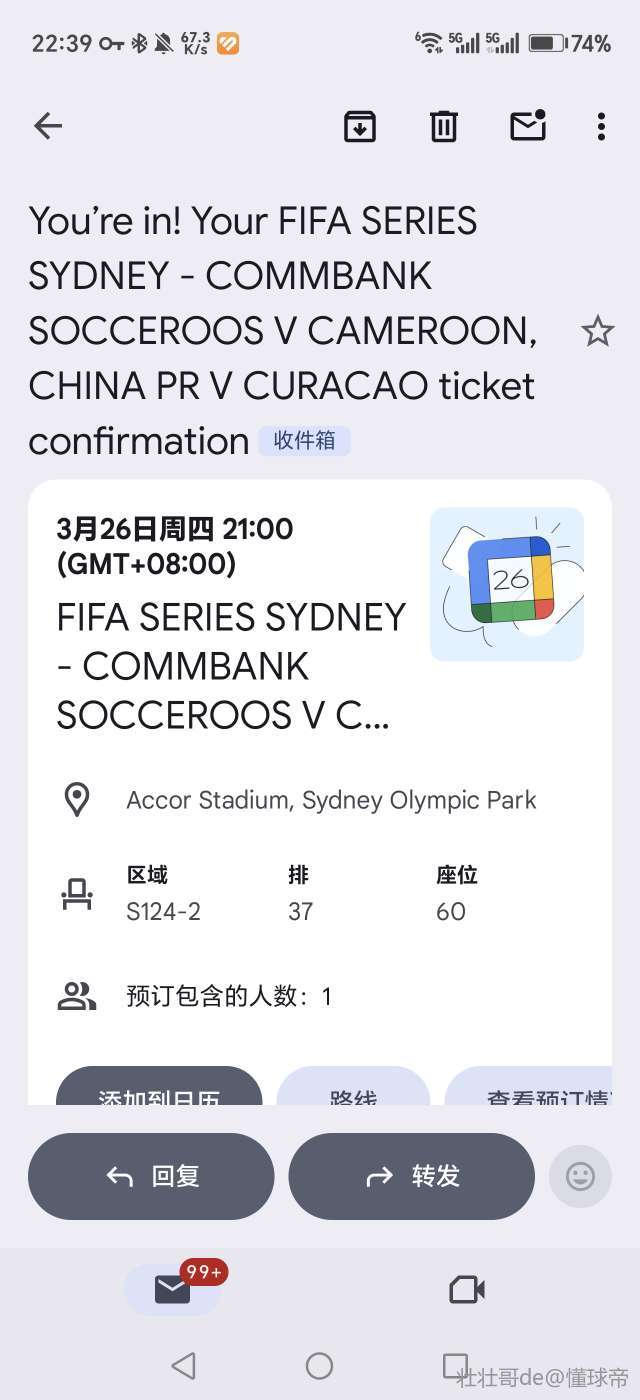This screenshot has height=1400, width=640.
Task: Switch to the Mail tab
Action: [x=173, y=1290]
